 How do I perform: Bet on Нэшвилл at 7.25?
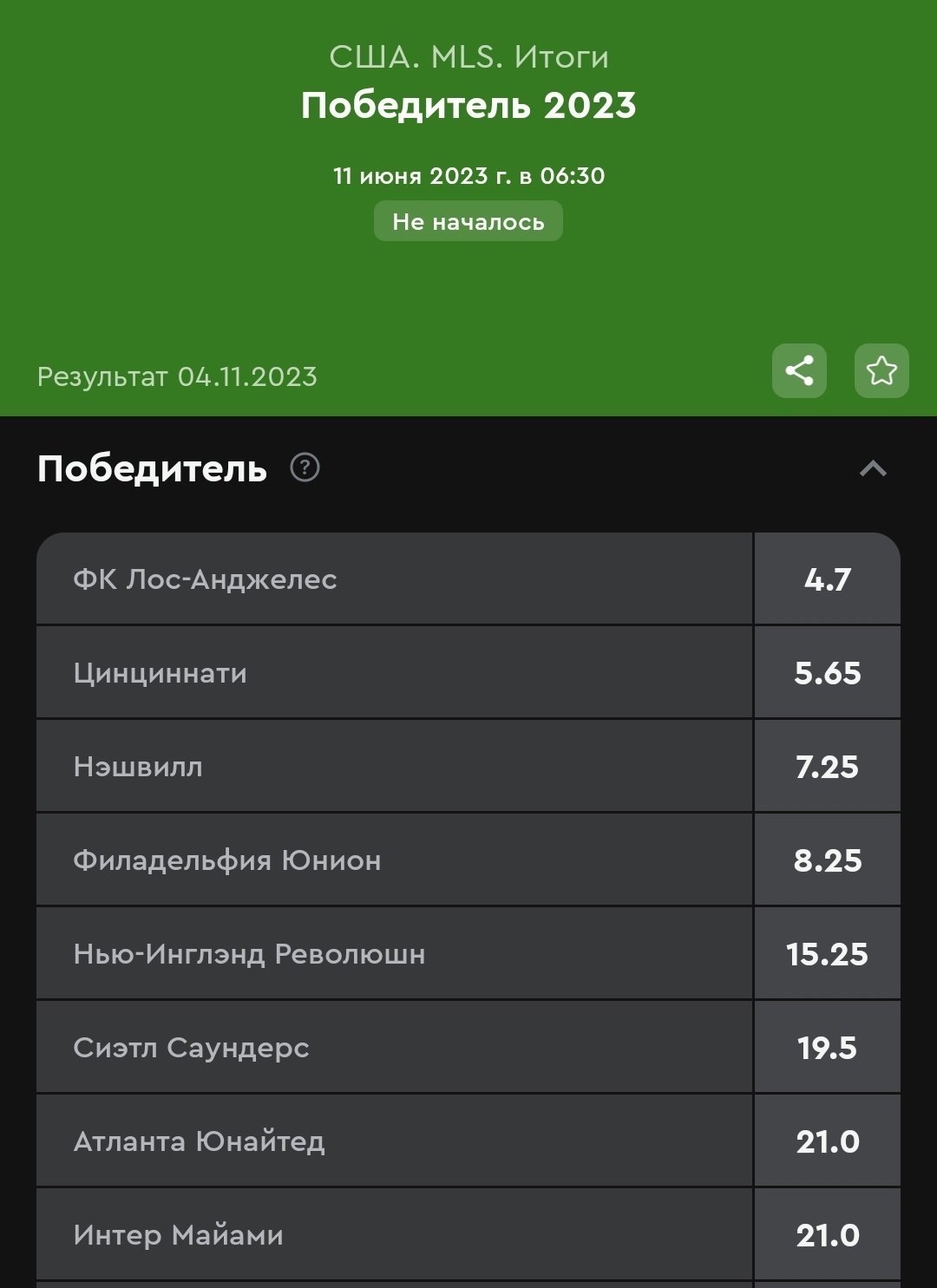point(827,767)
